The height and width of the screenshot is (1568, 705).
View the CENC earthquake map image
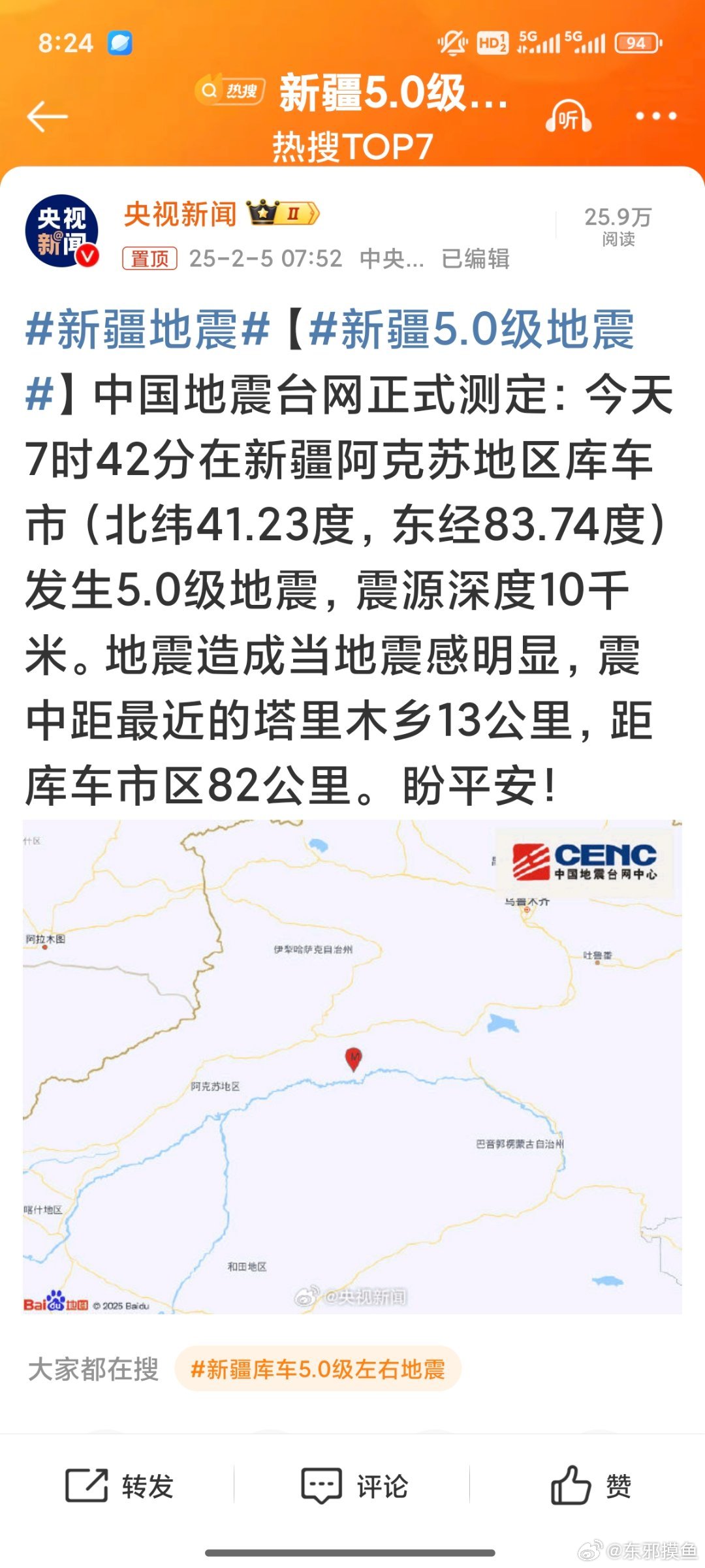pos(352,1066)
